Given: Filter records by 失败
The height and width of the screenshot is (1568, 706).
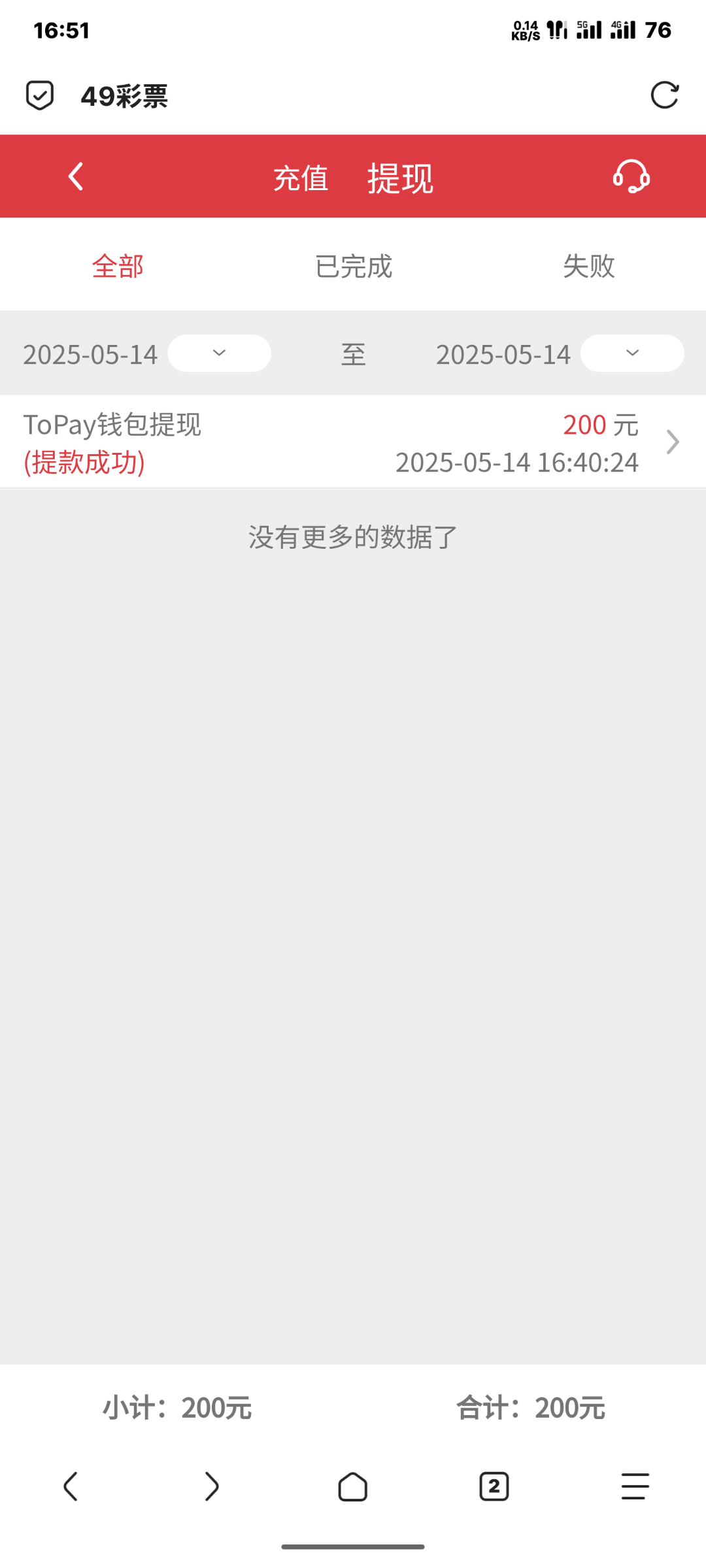Looking at the screenshot, I should pos(588,266).
